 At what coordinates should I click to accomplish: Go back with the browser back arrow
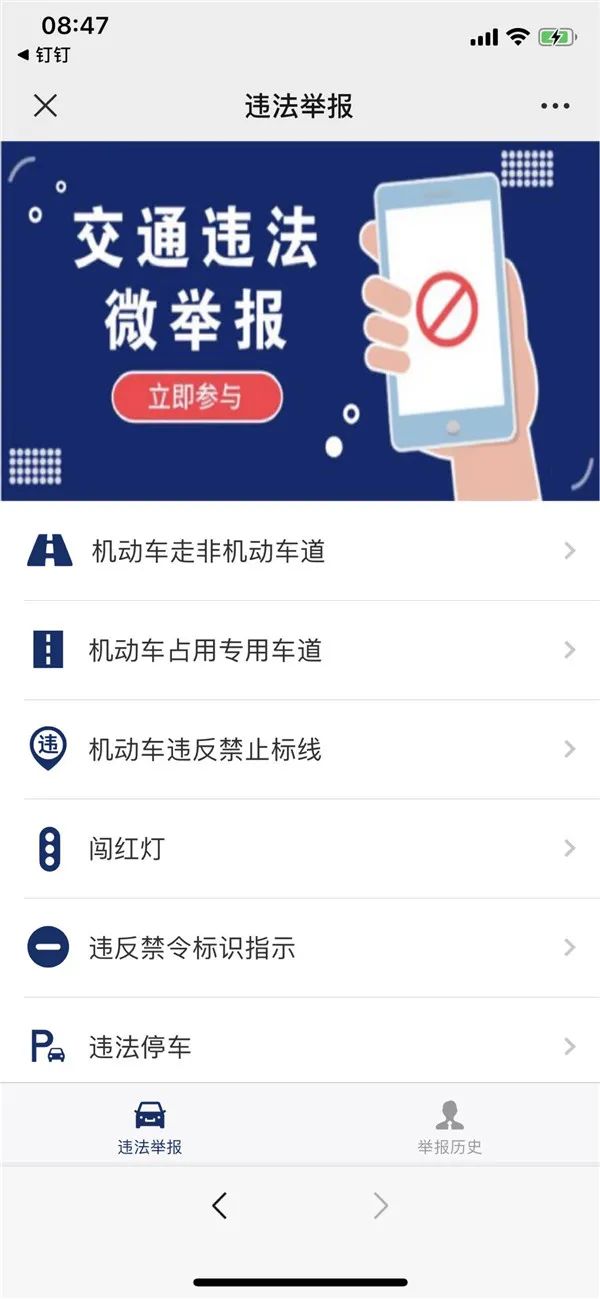220,1206
